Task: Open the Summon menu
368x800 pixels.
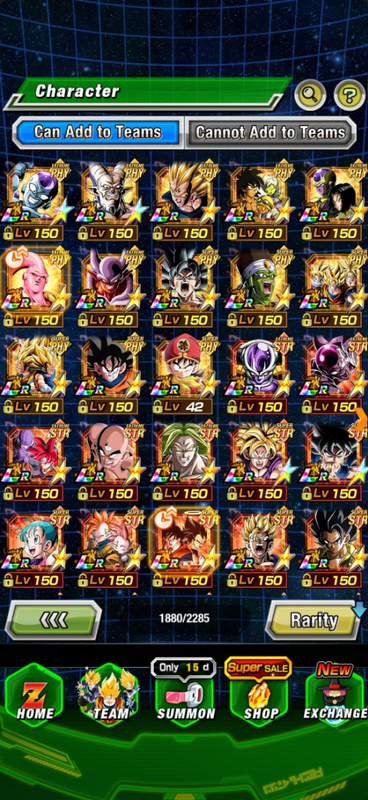Action: point(185,694)
